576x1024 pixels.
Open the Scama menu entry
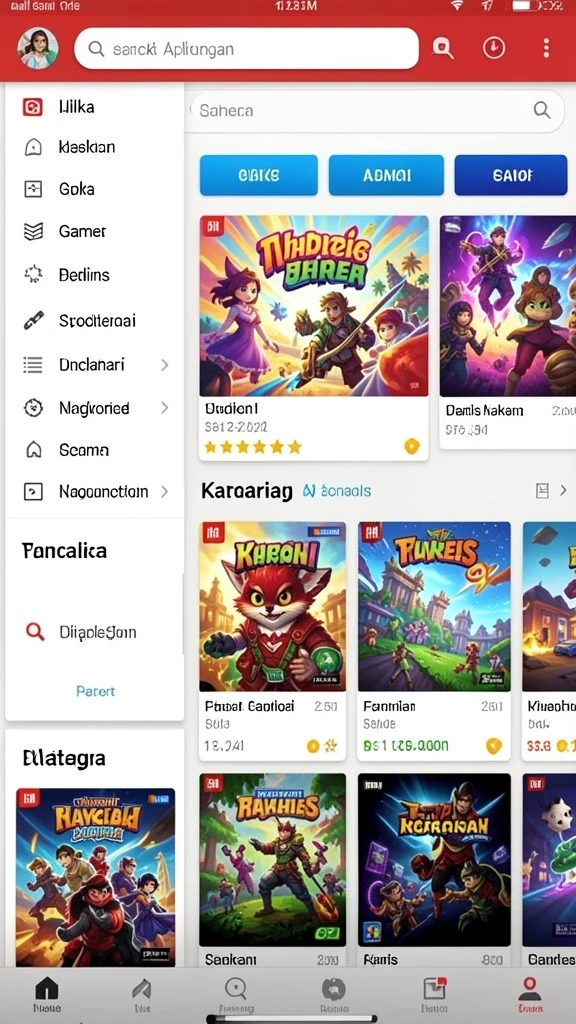(94, 450)
